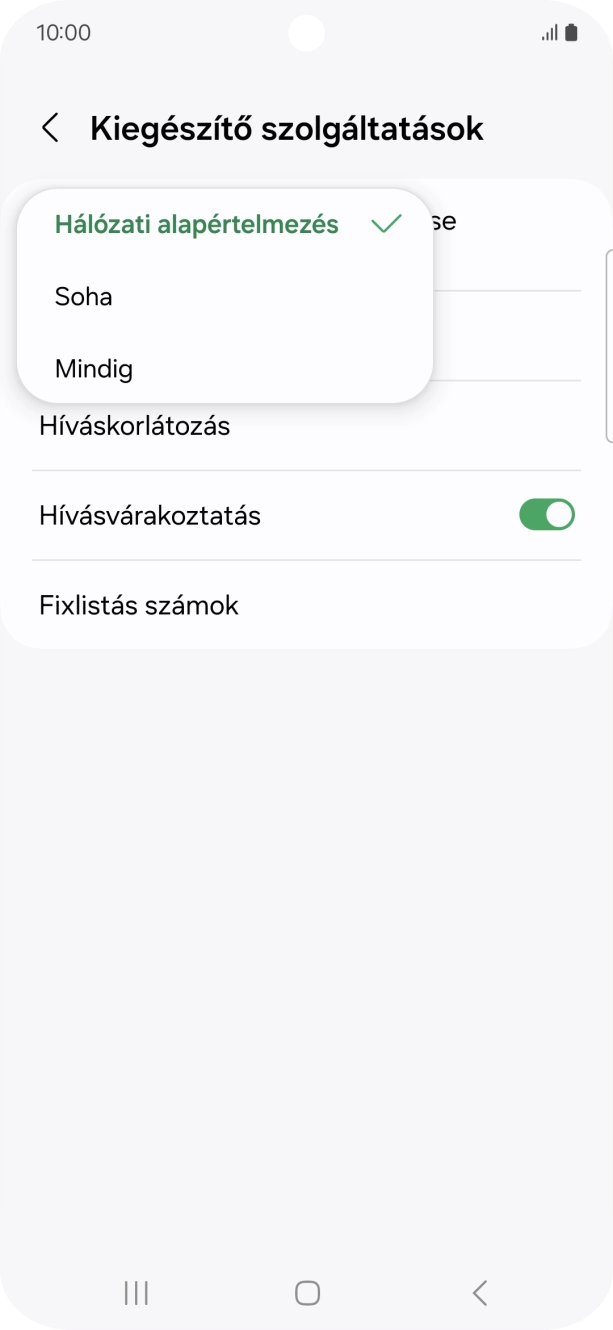Open Fixlistás számok
This screenshot has height=1330, width=613.
pos(139,605)
